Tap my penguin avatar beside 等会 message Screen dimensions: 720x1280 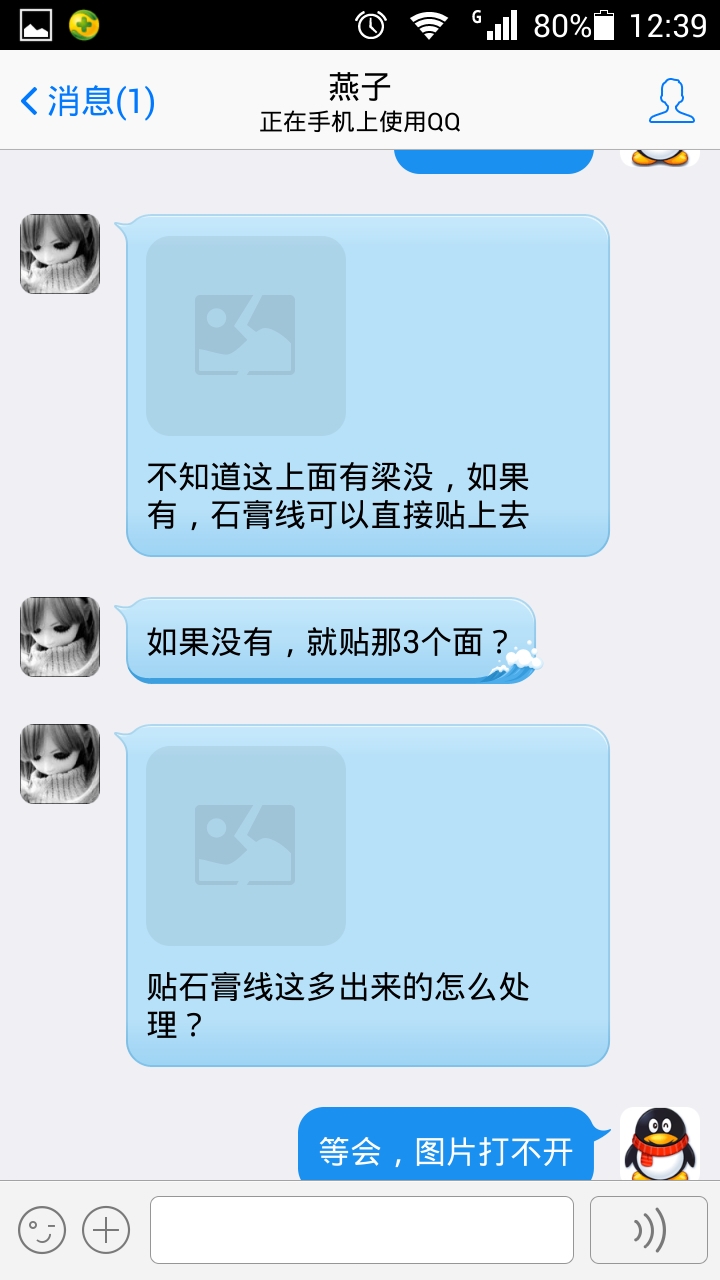[659, 1144]
